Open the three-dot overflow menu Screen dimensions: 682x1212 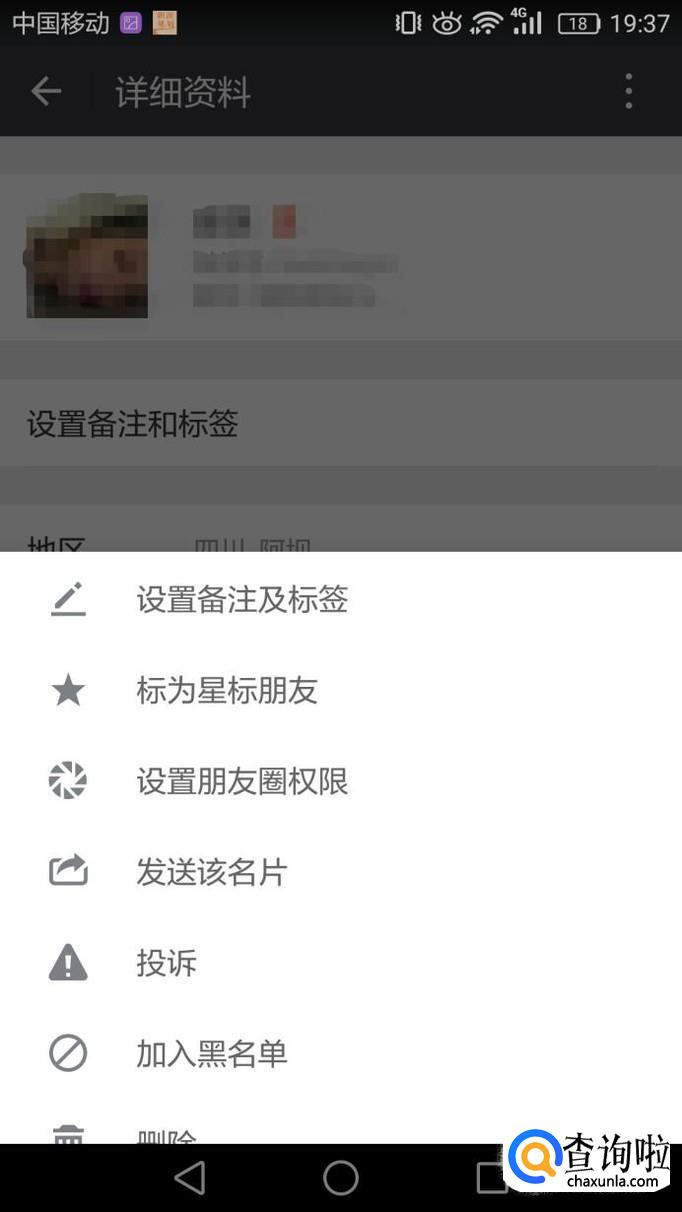[628, 92]
